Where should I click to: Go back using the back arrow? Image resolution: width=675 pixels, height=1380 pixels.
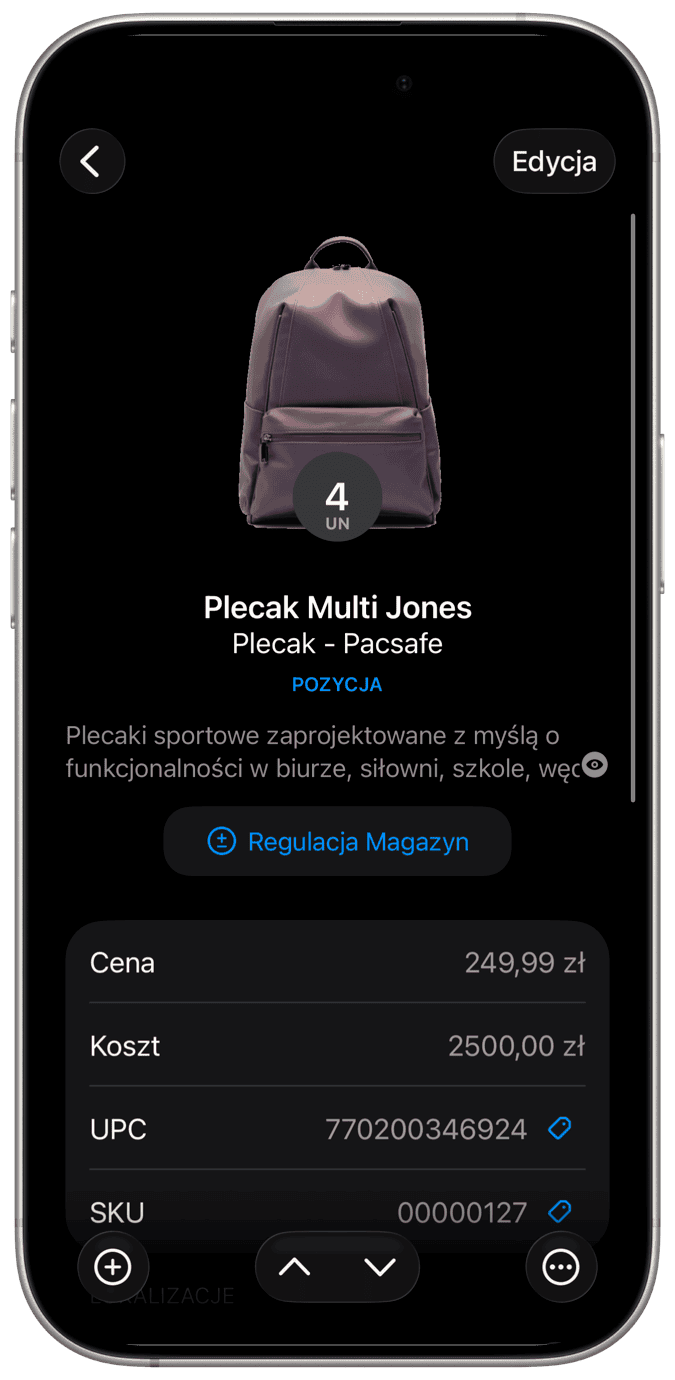[x=92, y=161]
